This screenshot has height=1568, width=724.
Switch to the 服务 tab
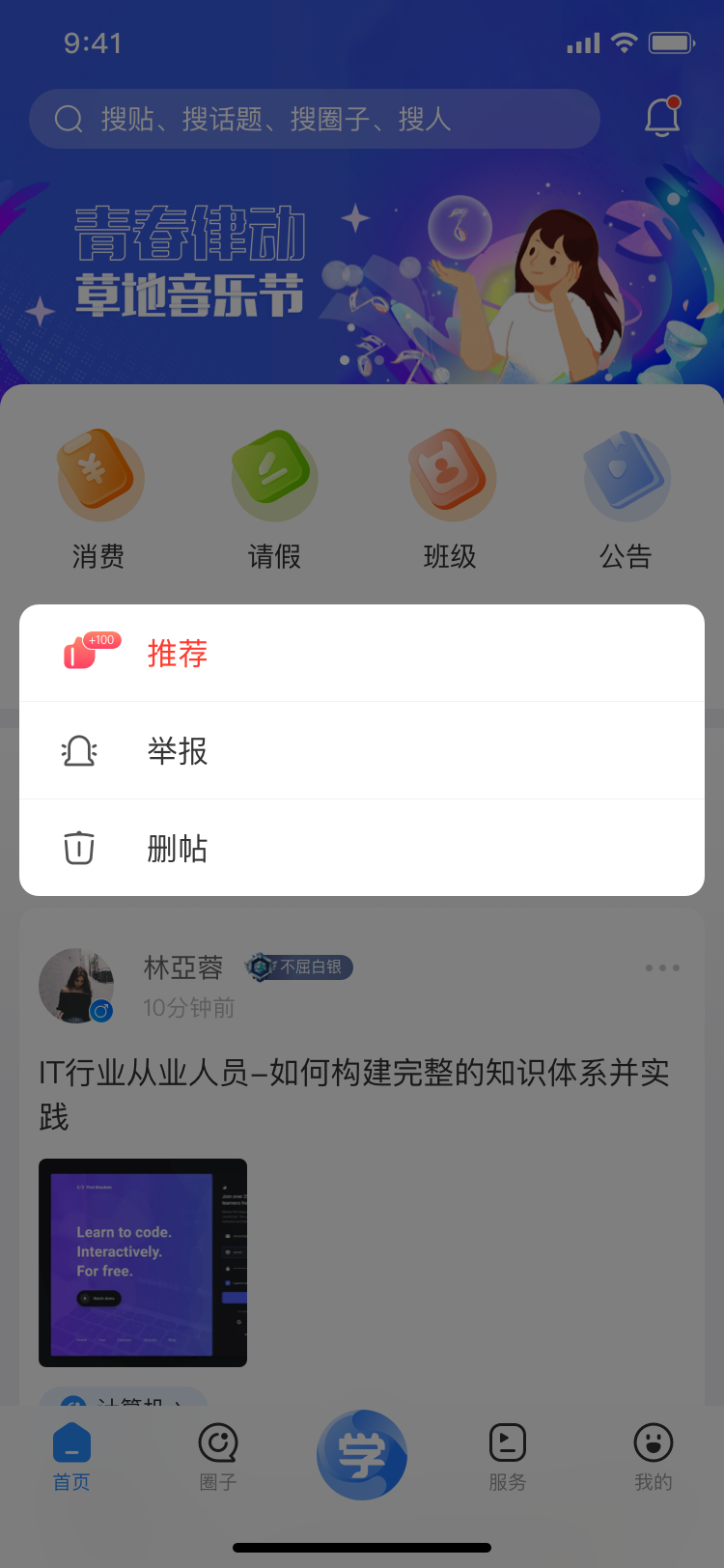pos(508,1456)
